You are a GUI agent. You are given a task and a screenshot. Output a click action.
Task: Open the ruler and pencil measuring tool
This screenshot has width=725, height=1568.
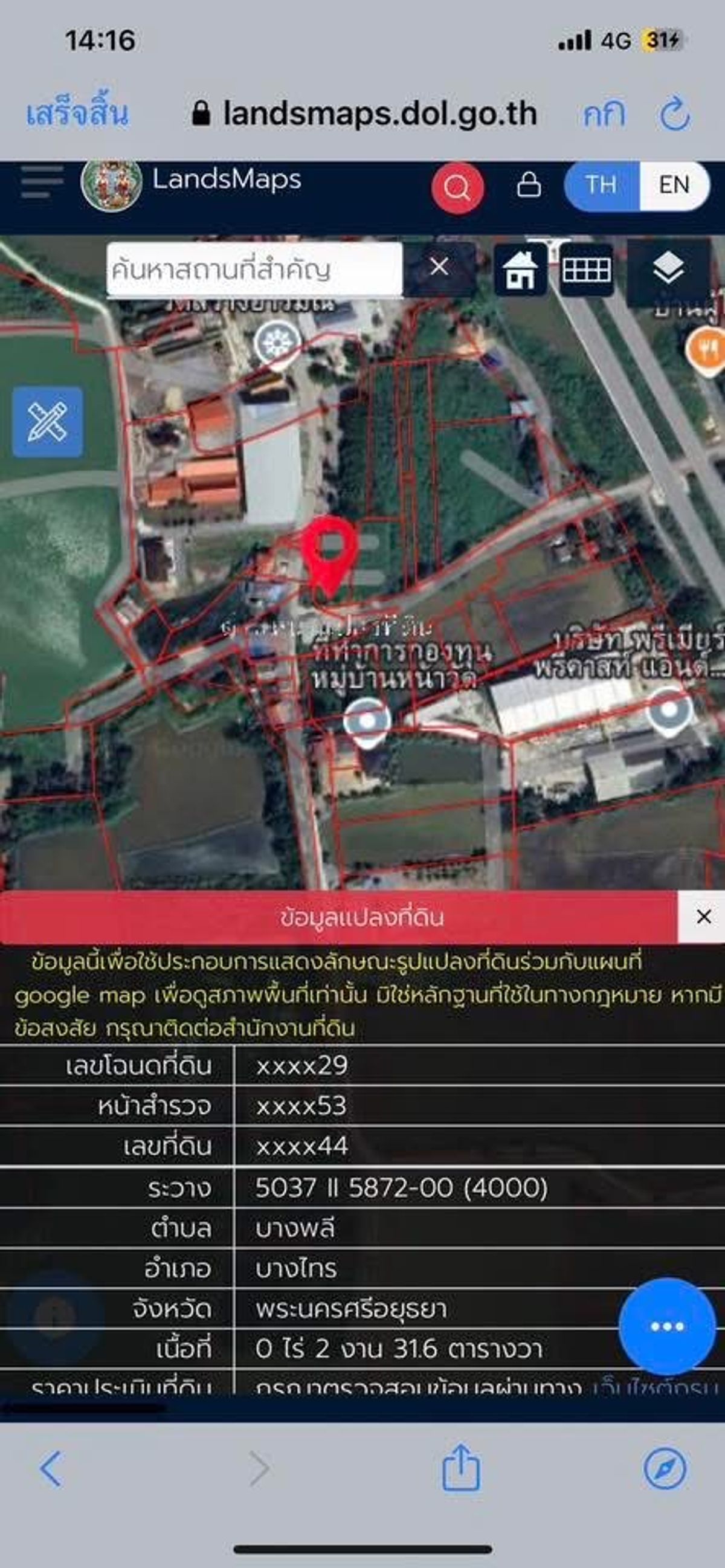point(48,421)
